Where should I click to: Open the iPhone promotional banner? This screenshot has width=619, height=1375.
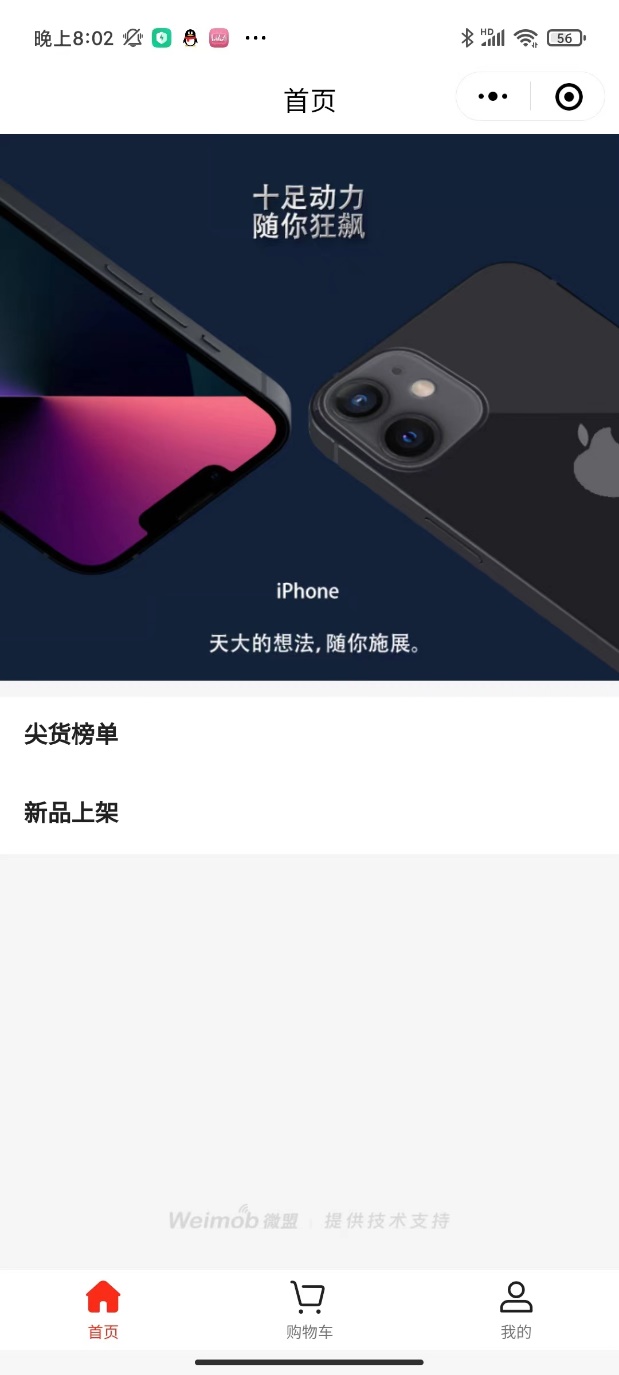[309, 407]
